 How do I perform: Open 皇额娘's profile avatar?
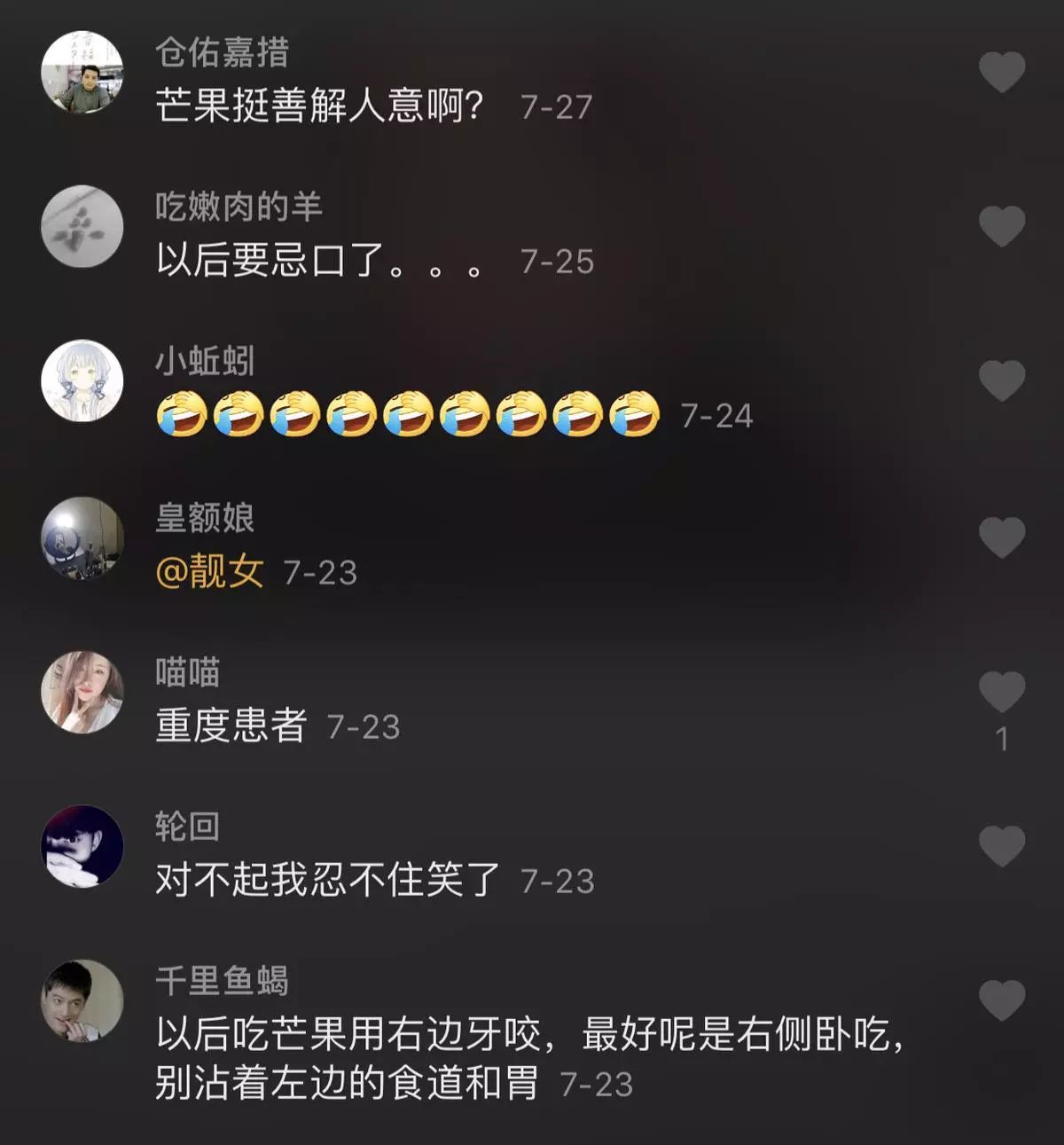coord(82,537)
